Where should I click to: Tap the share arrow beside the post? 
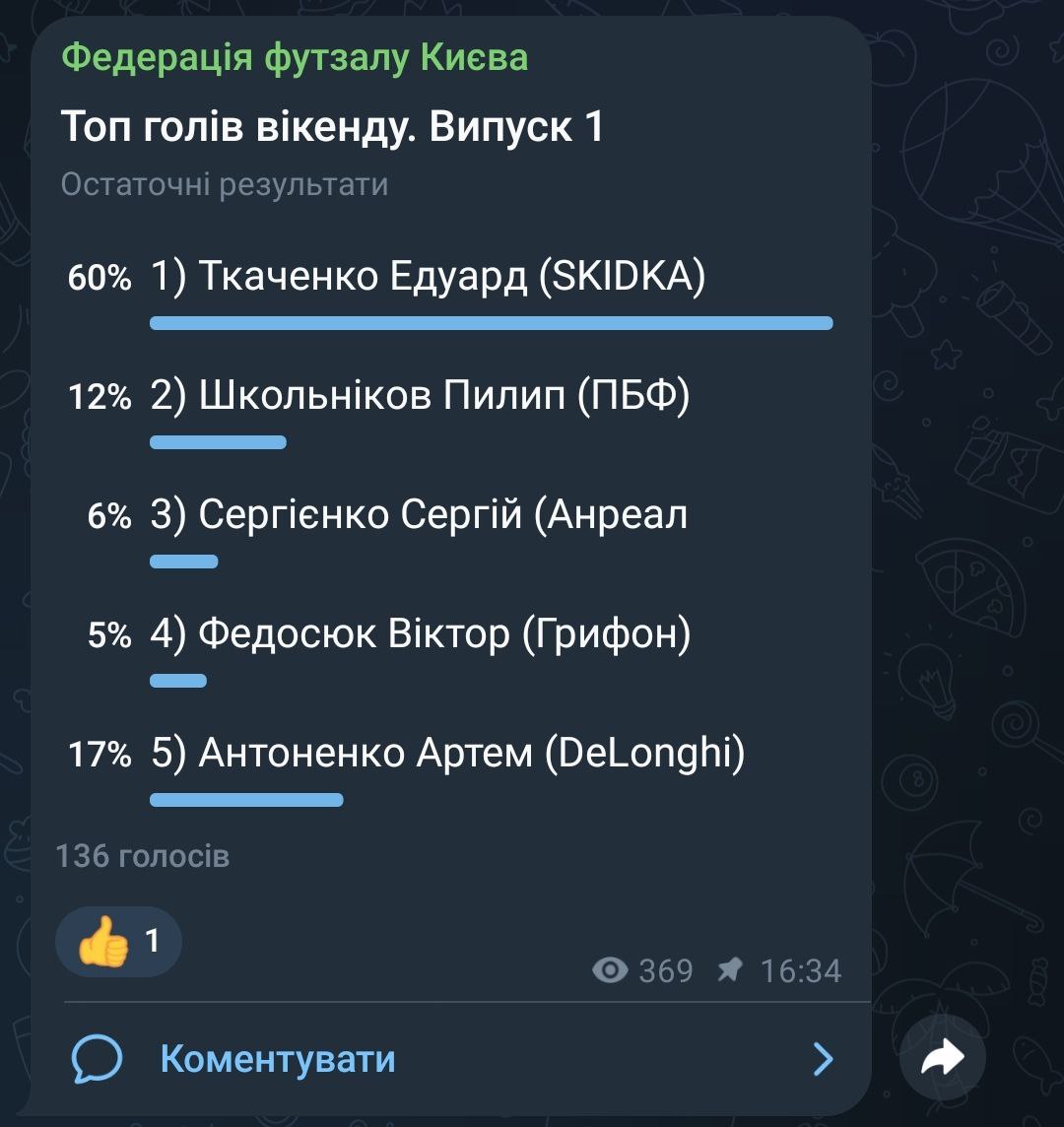coord(942,1058)
